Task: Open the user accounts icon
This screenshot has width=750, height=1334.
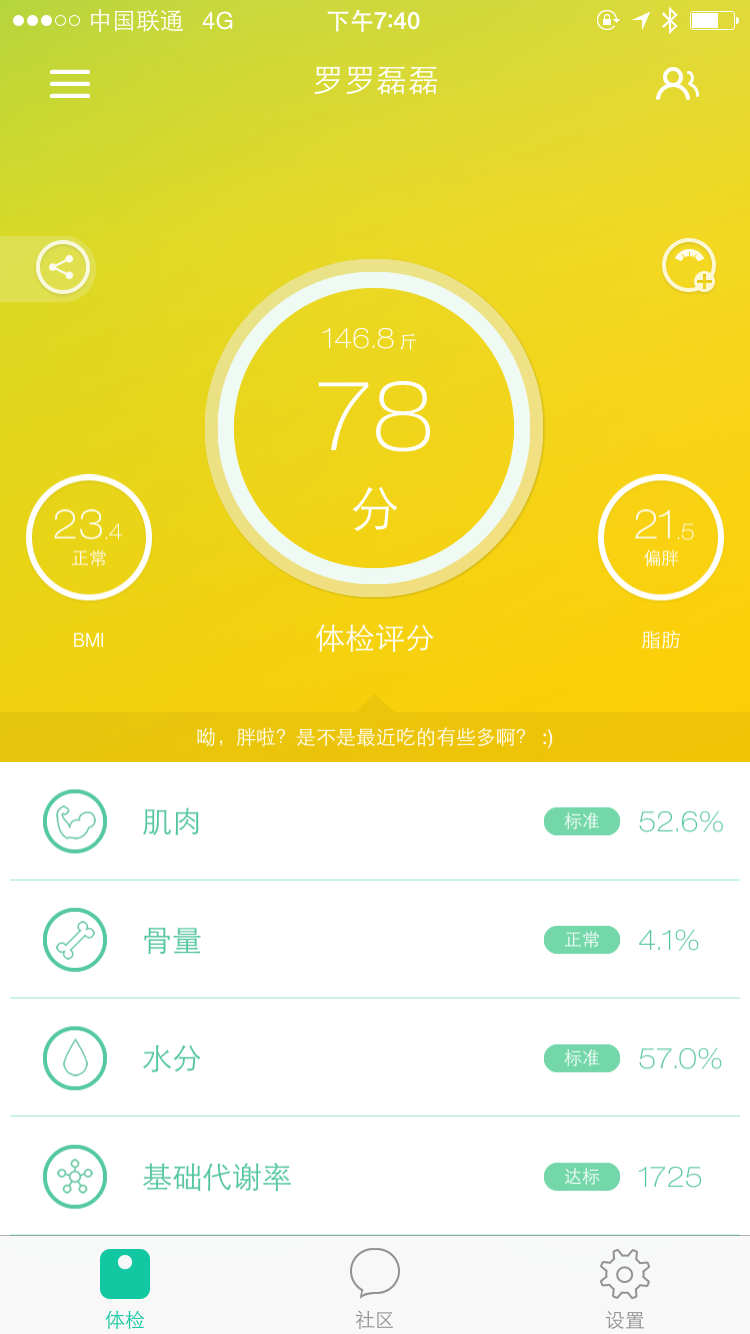Action: pyautogui.click(x=677, y=84)
